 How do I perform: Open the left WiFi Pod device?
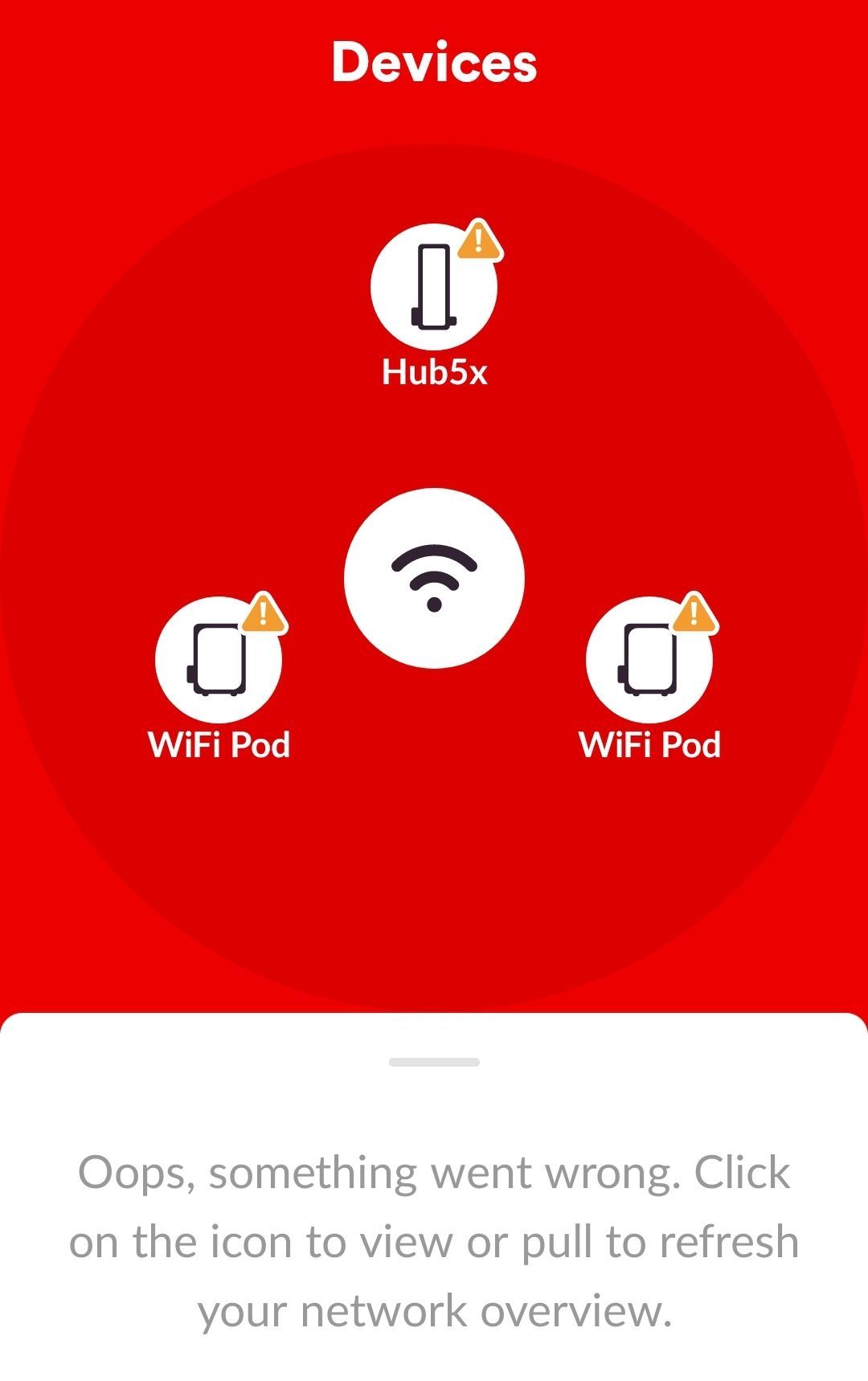click(x=219, y=659)
